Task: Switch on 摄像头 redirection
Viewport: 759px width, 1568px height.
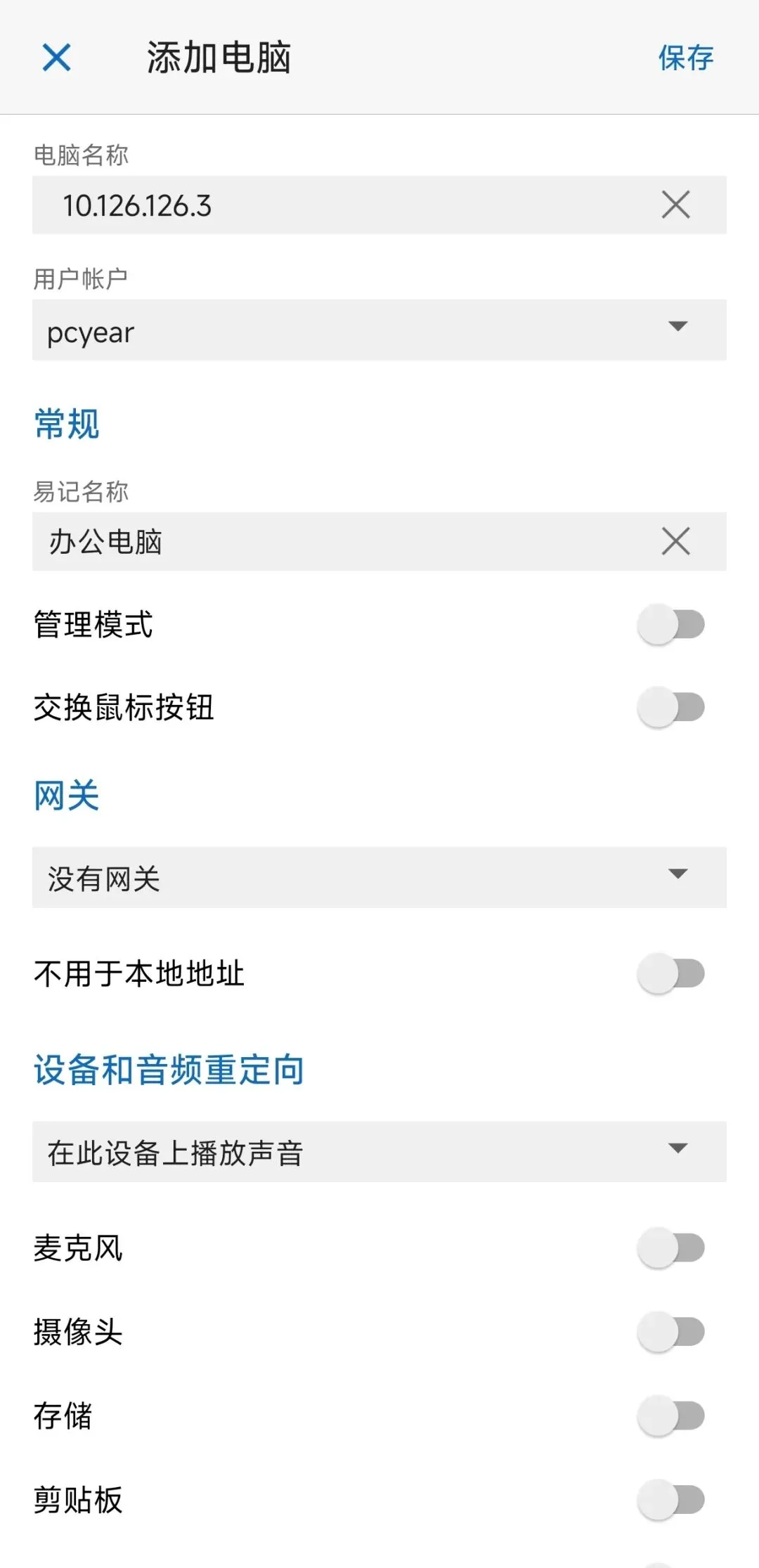Action: pos(671,1332)
